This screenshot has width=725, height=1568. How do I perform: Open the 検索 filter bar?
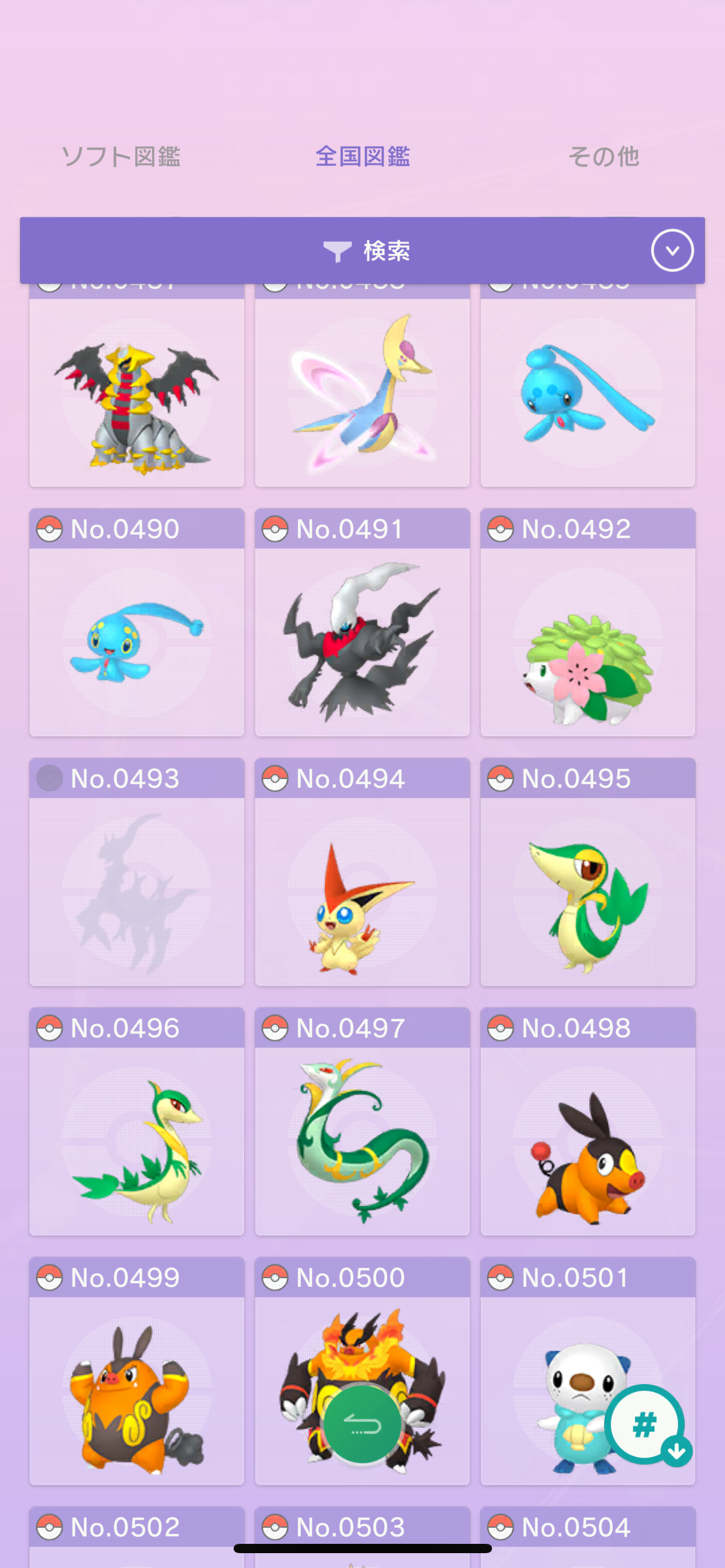362,250
